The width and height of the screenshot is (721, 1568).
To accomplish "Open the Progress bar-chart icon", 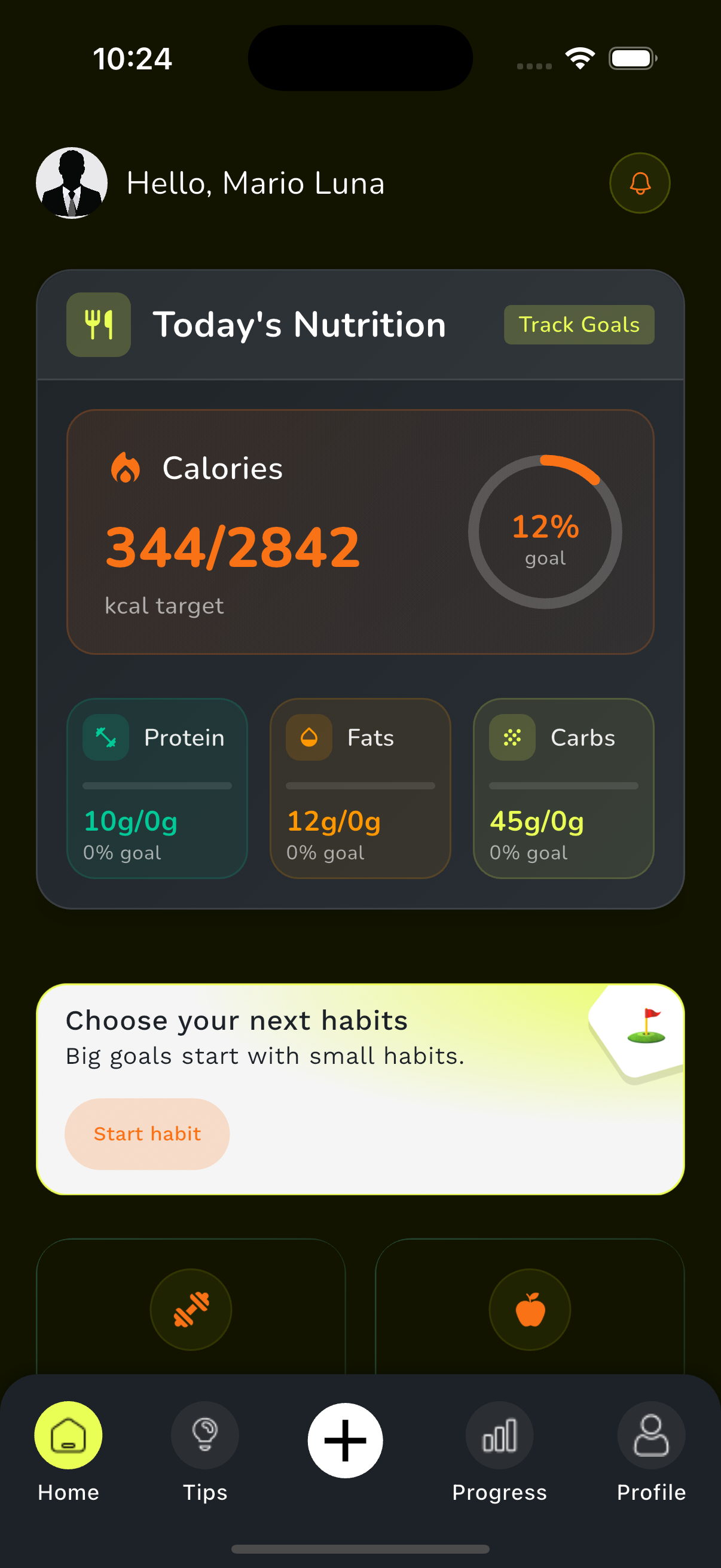I will click(499, 1435).
